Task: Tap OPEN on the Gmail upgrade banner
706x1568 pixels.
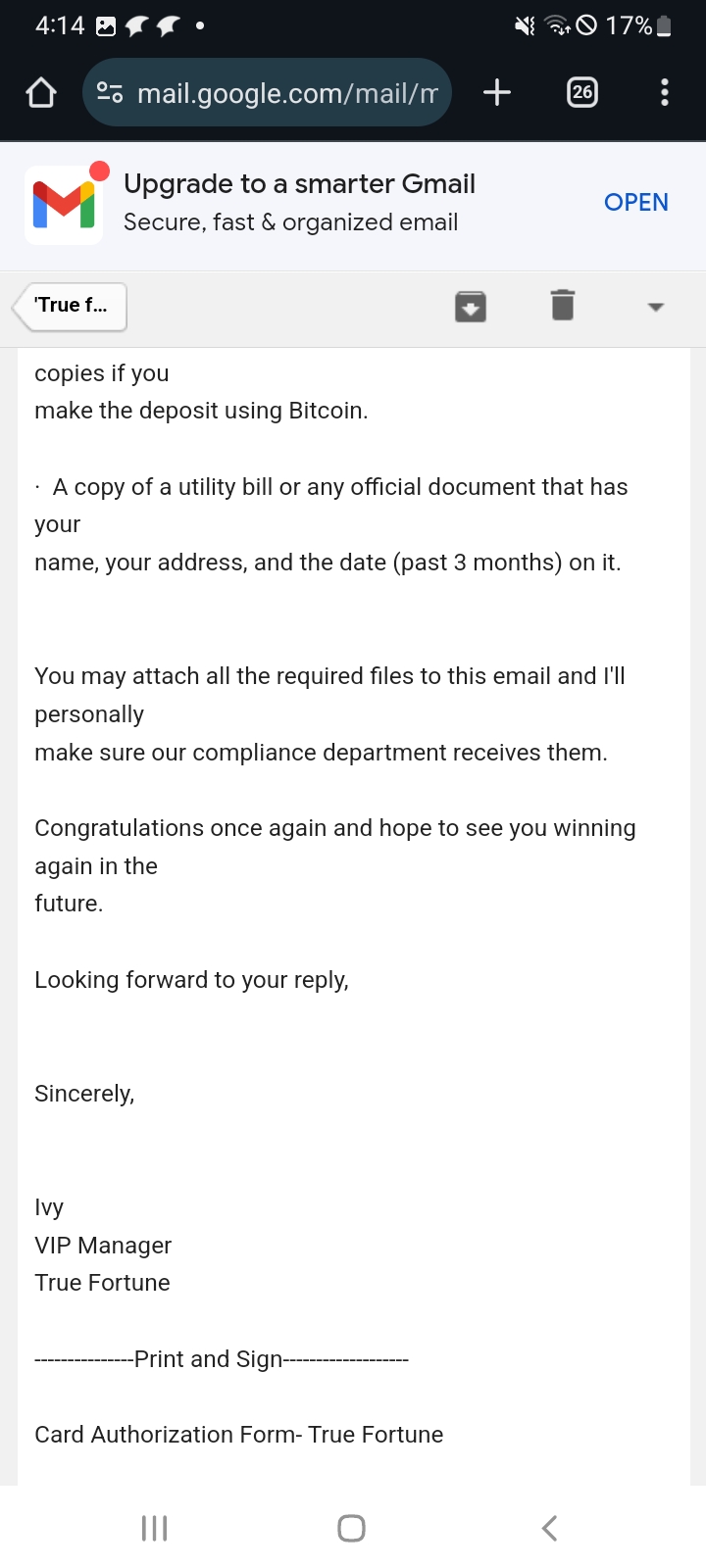Action: click(x=636, y=203)
